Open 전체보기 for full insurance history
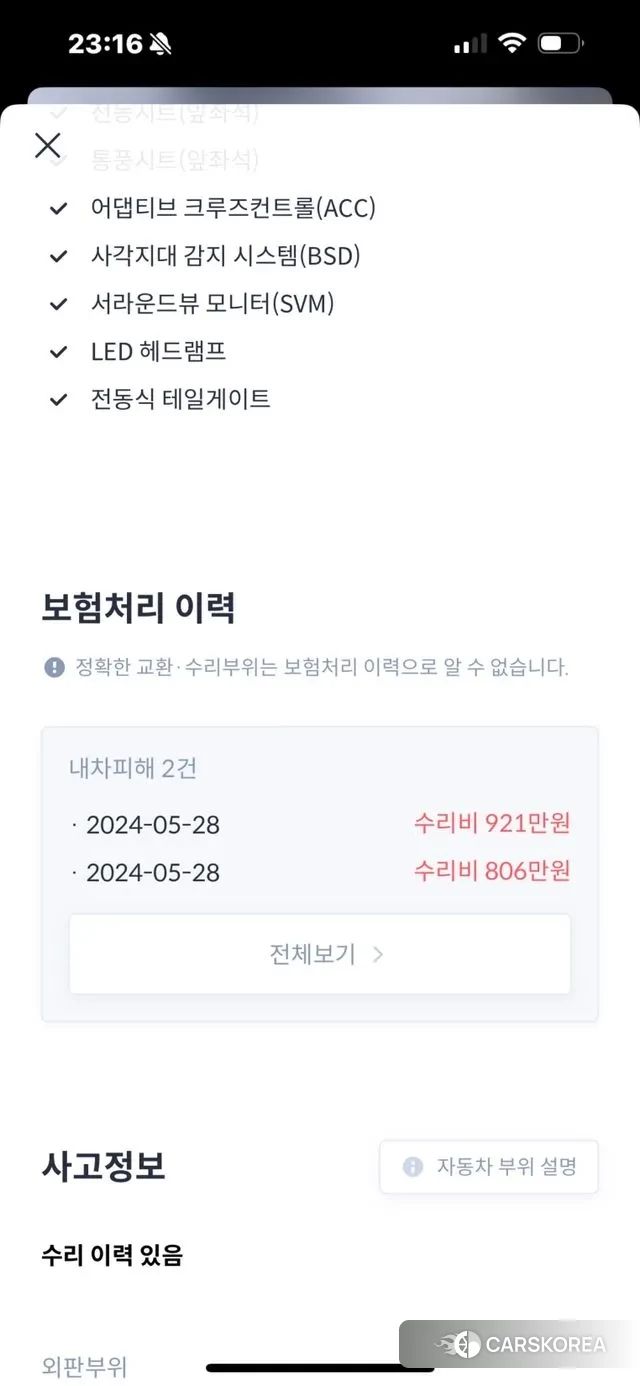640x1386 pixels. pyautogui.click(x=320, y=954)
